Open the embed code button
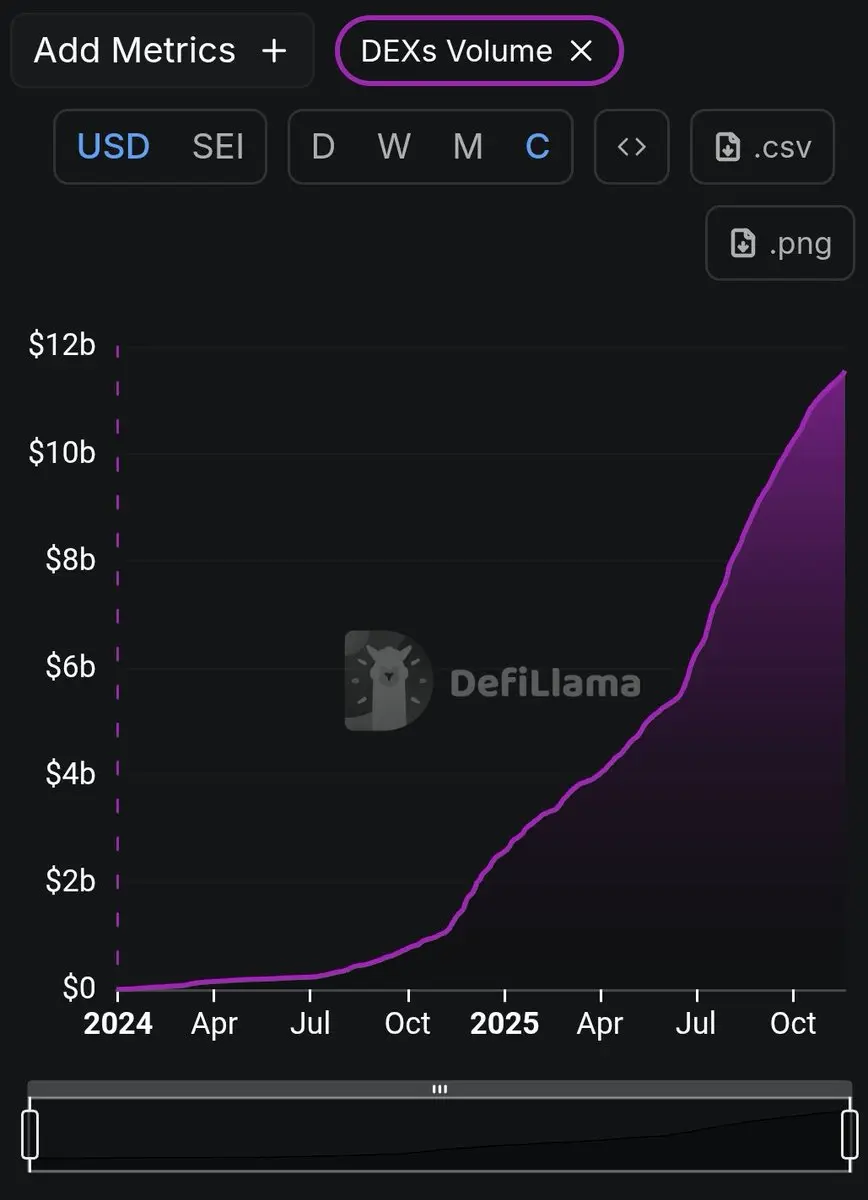The width and height of the screenshot is (868, 1200). (x=631, y=147)
